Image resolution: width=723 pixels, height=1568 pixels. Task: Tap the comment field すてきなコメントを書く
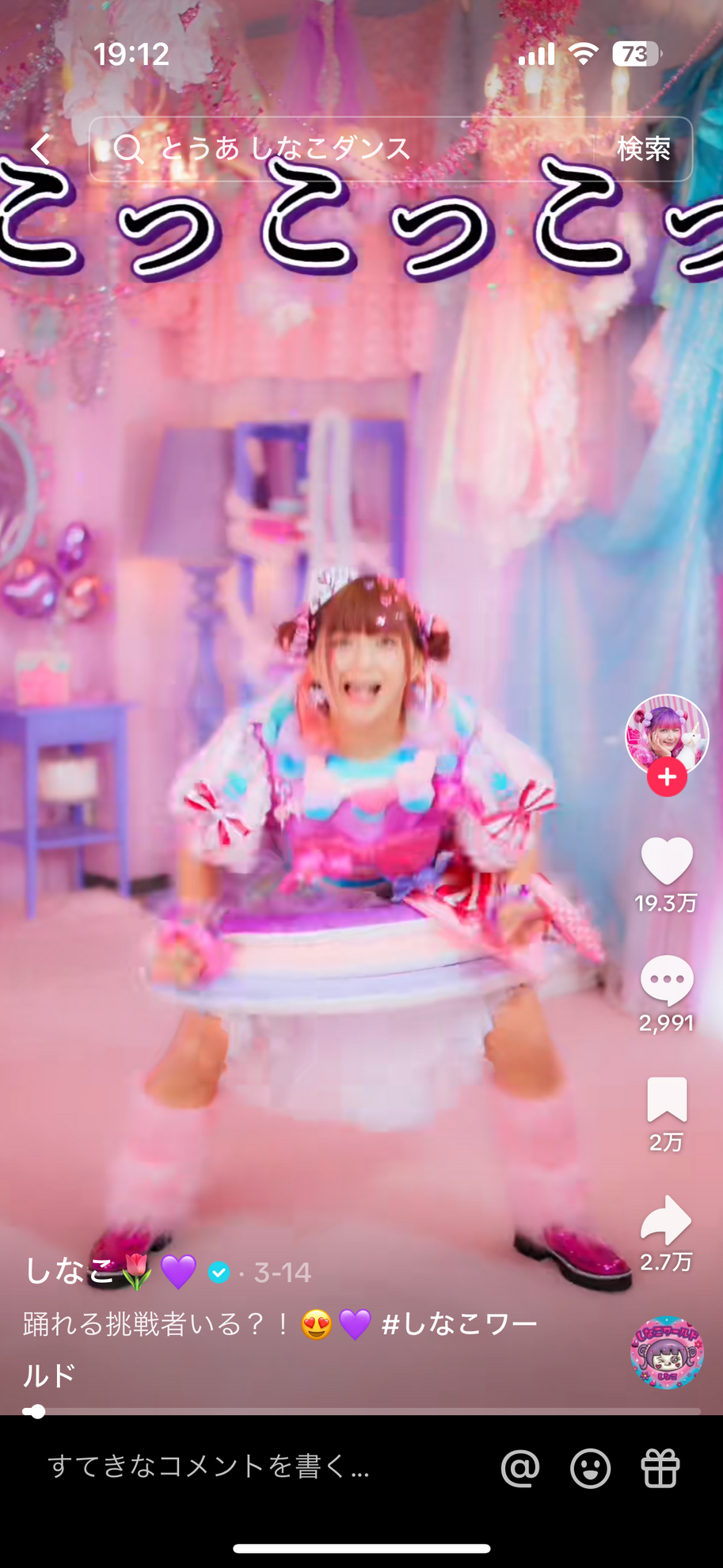click(210, 1467)
